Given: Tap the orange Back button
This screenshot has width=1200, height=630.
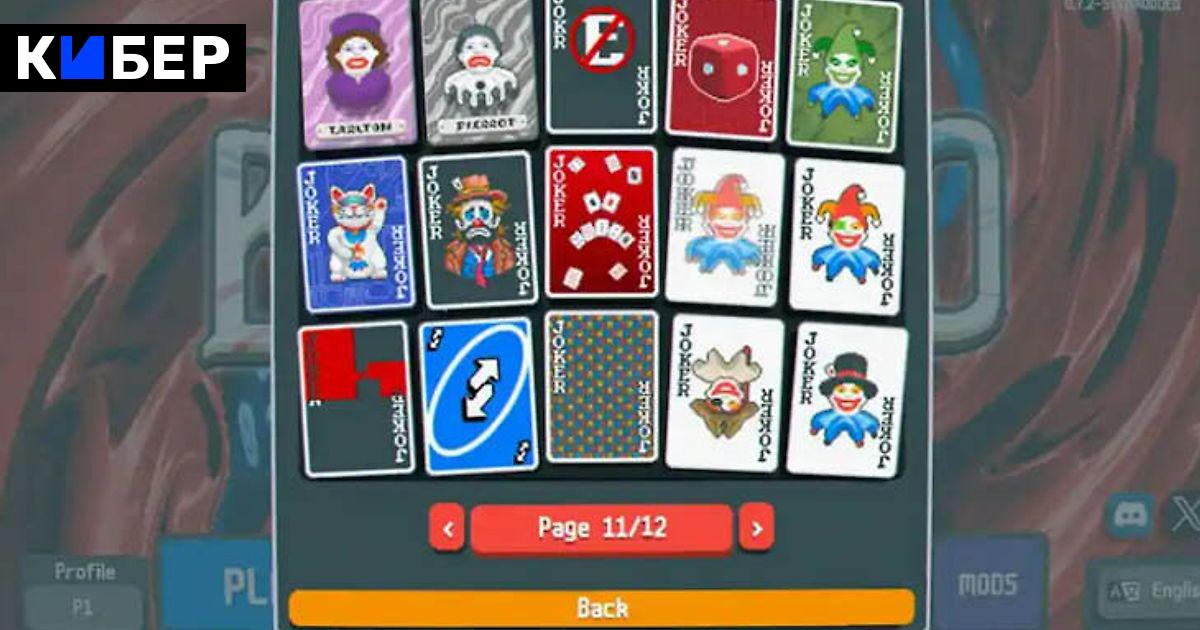Looking at the screenshot, I should click(601, 607).
